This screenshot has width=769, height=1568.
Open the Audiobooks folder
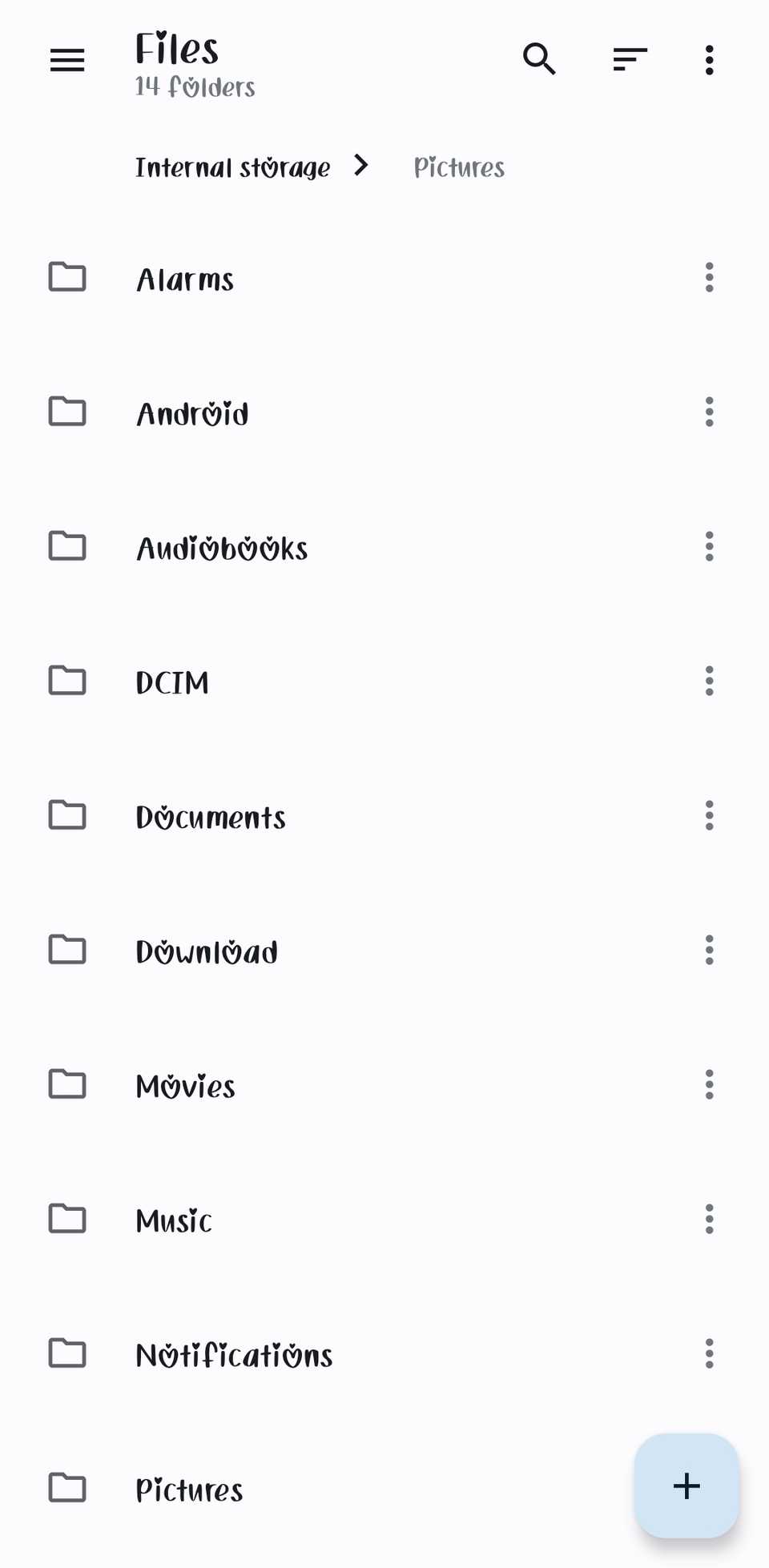(x=223, y=547)
